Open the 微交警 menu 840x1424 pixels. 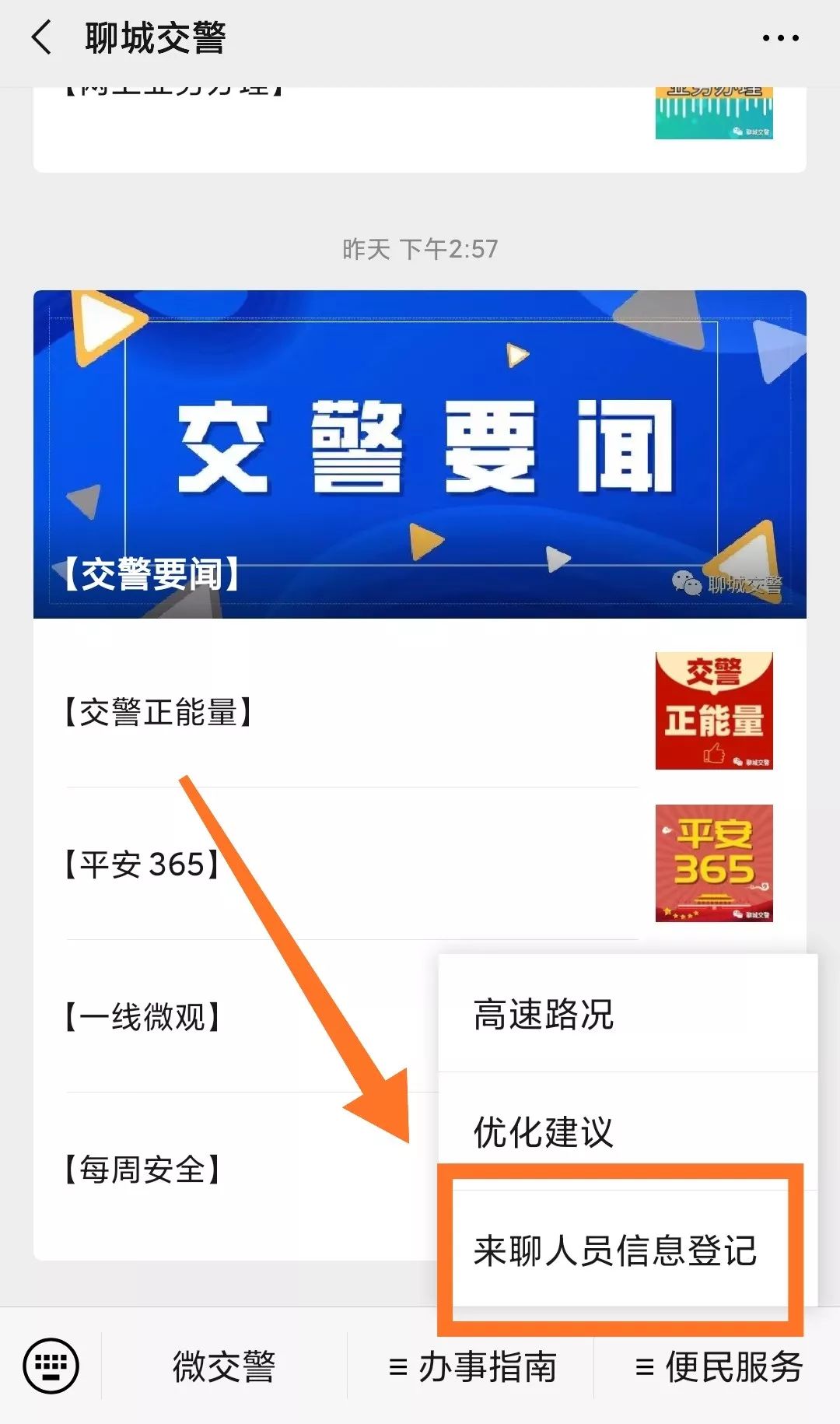click(x=224, y=1366)
